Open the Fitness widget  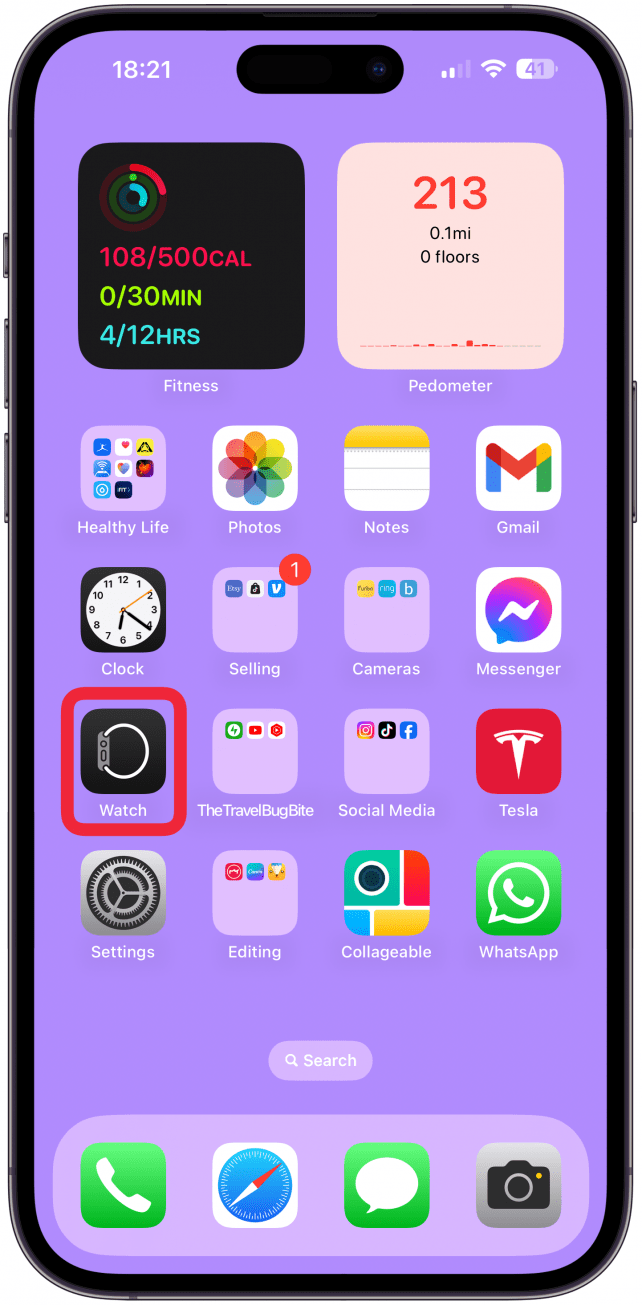pos(191,256)
